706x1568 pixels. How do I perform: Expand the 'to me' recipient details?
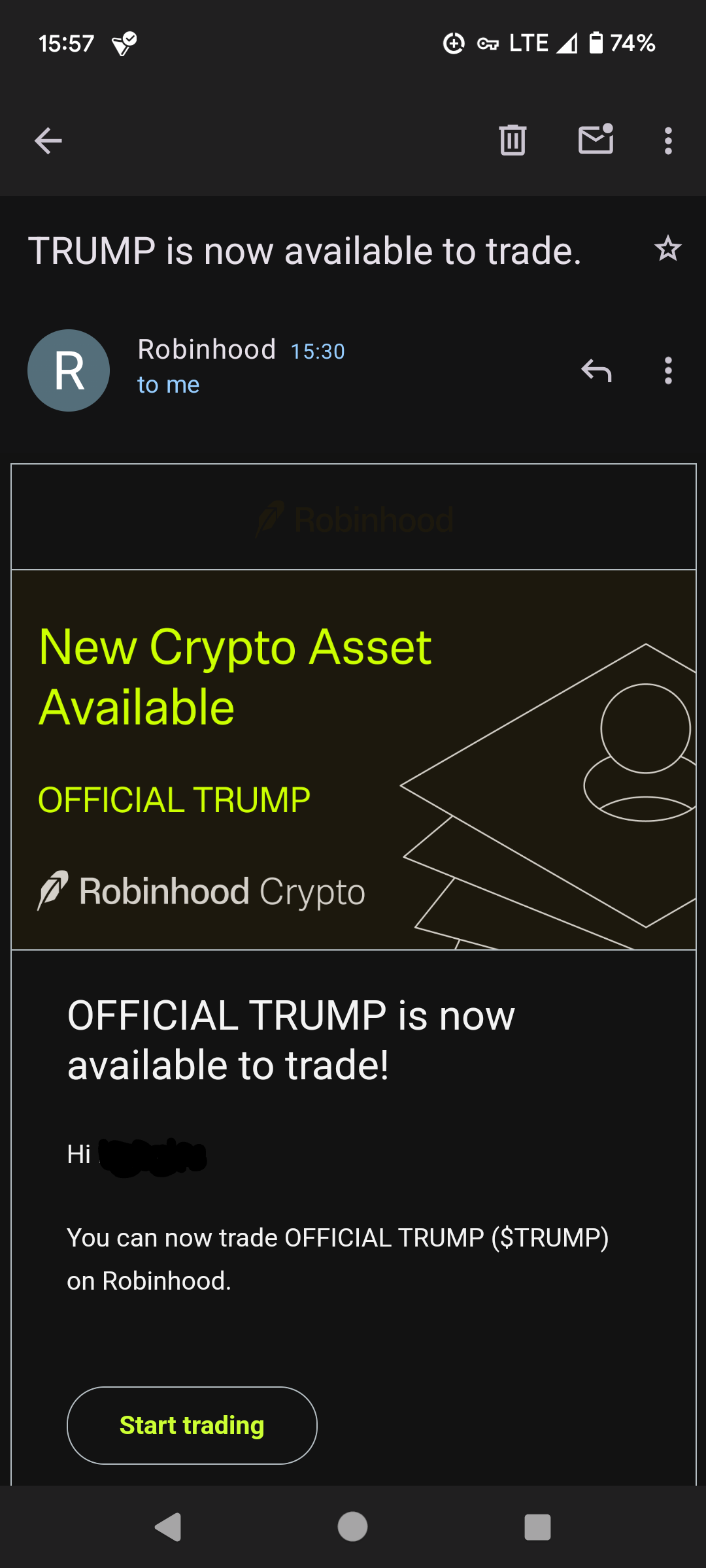168,385
